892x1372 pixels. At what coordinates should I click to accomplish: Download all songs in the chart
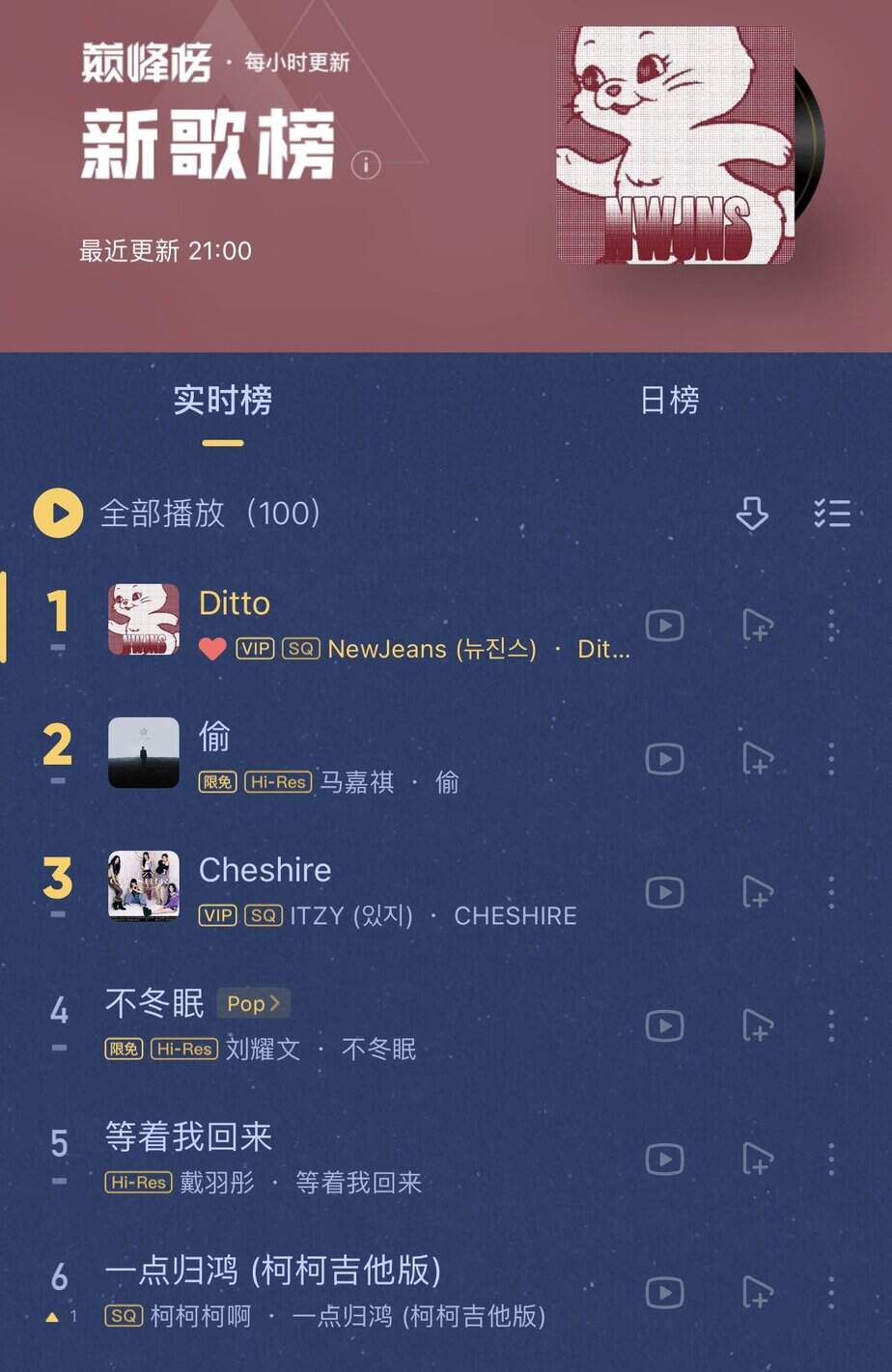tap(752, 514)
